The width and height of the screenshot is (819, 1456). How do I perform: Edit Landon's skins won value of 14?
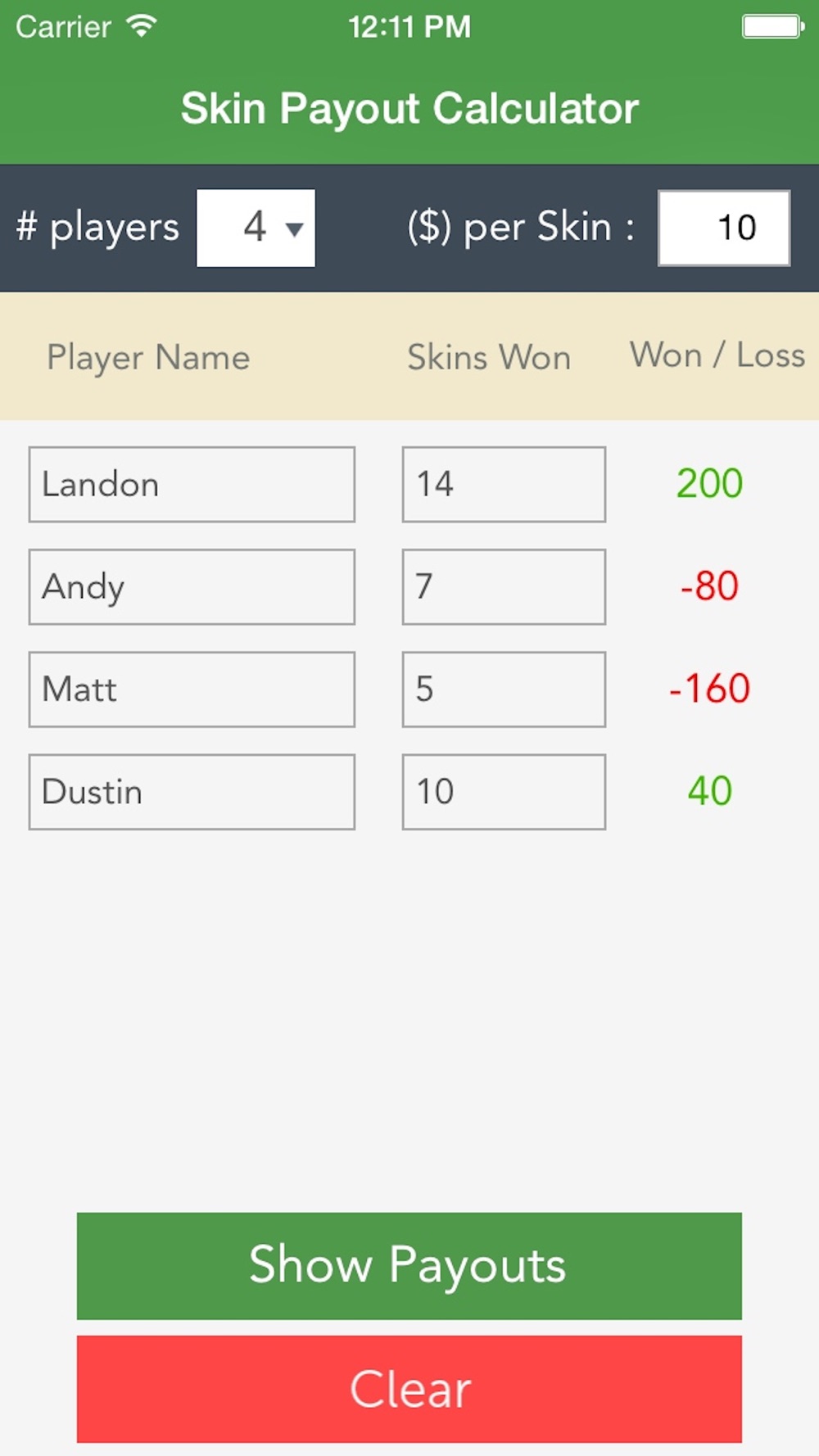[504, 484]
